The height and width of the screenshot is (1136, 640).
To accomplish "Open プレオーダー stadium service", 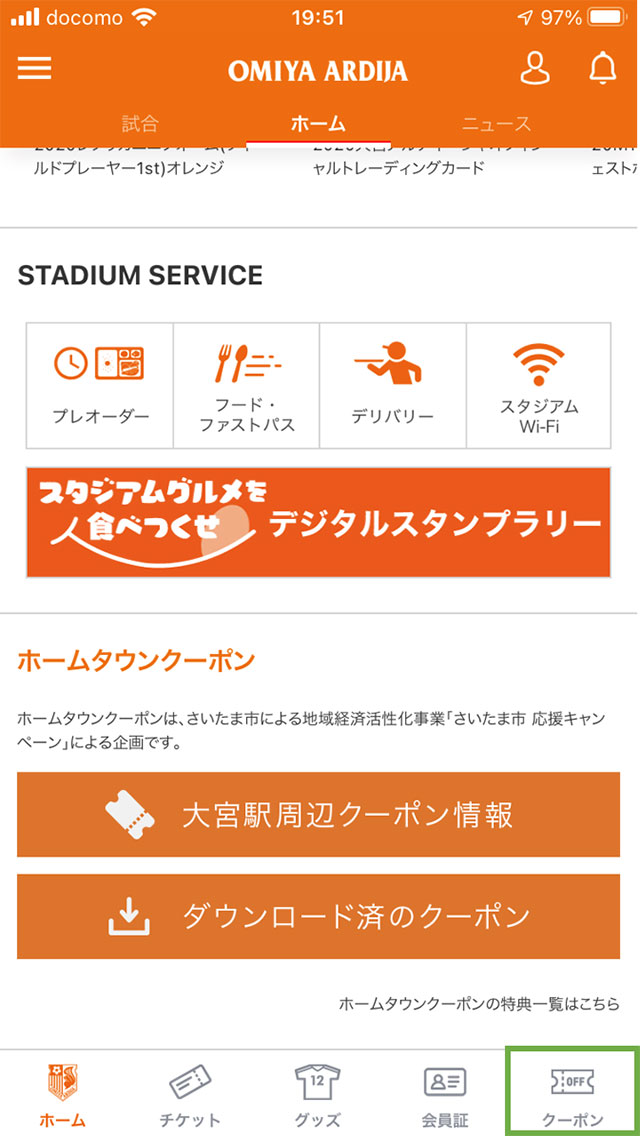I will coord(100,384).
